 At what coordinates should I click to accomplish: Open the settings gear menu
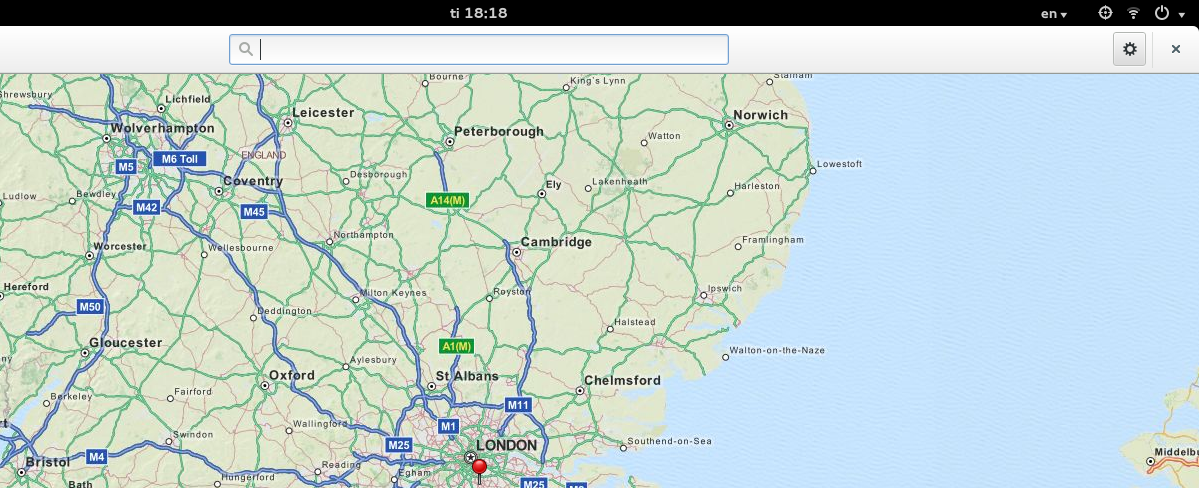point(1130,49)
